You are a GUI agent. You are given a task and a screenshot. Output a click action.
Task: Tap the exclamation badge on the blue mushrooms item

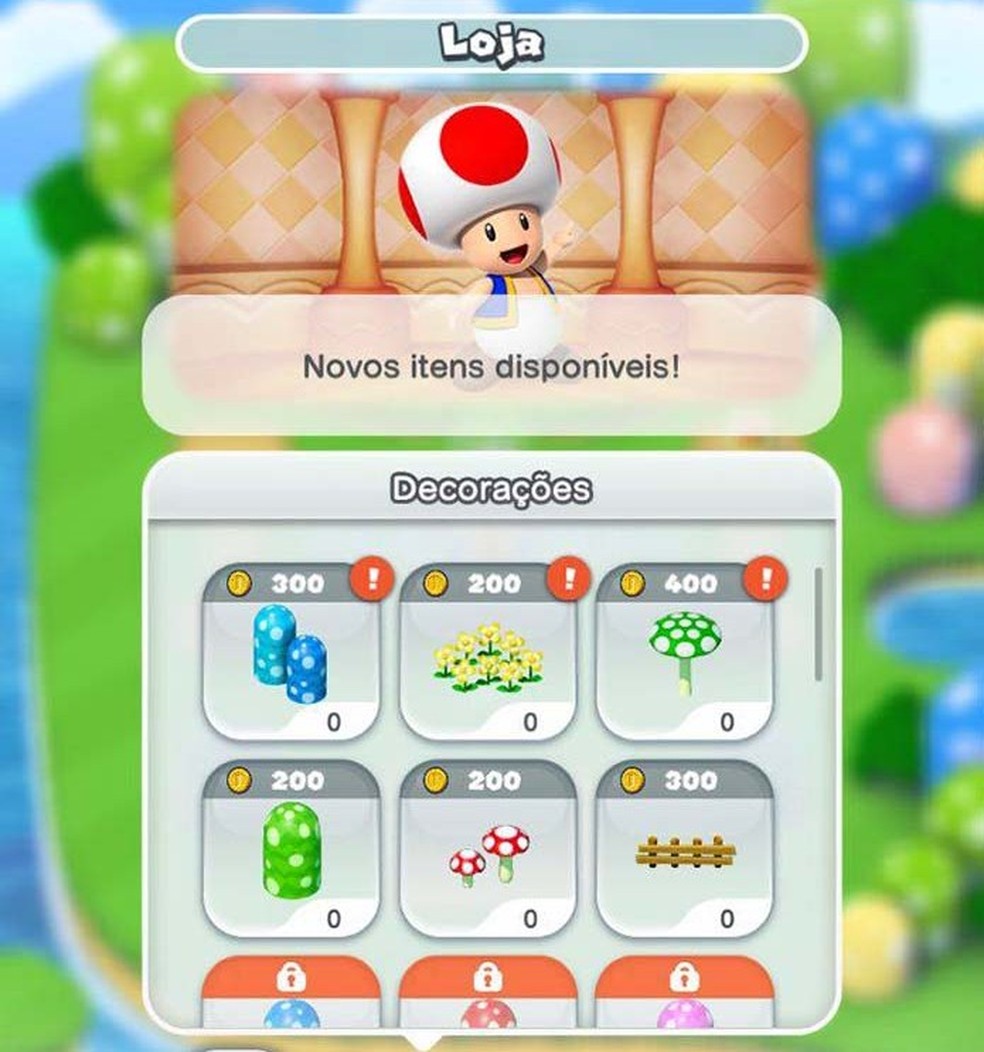tap(368, 577)
